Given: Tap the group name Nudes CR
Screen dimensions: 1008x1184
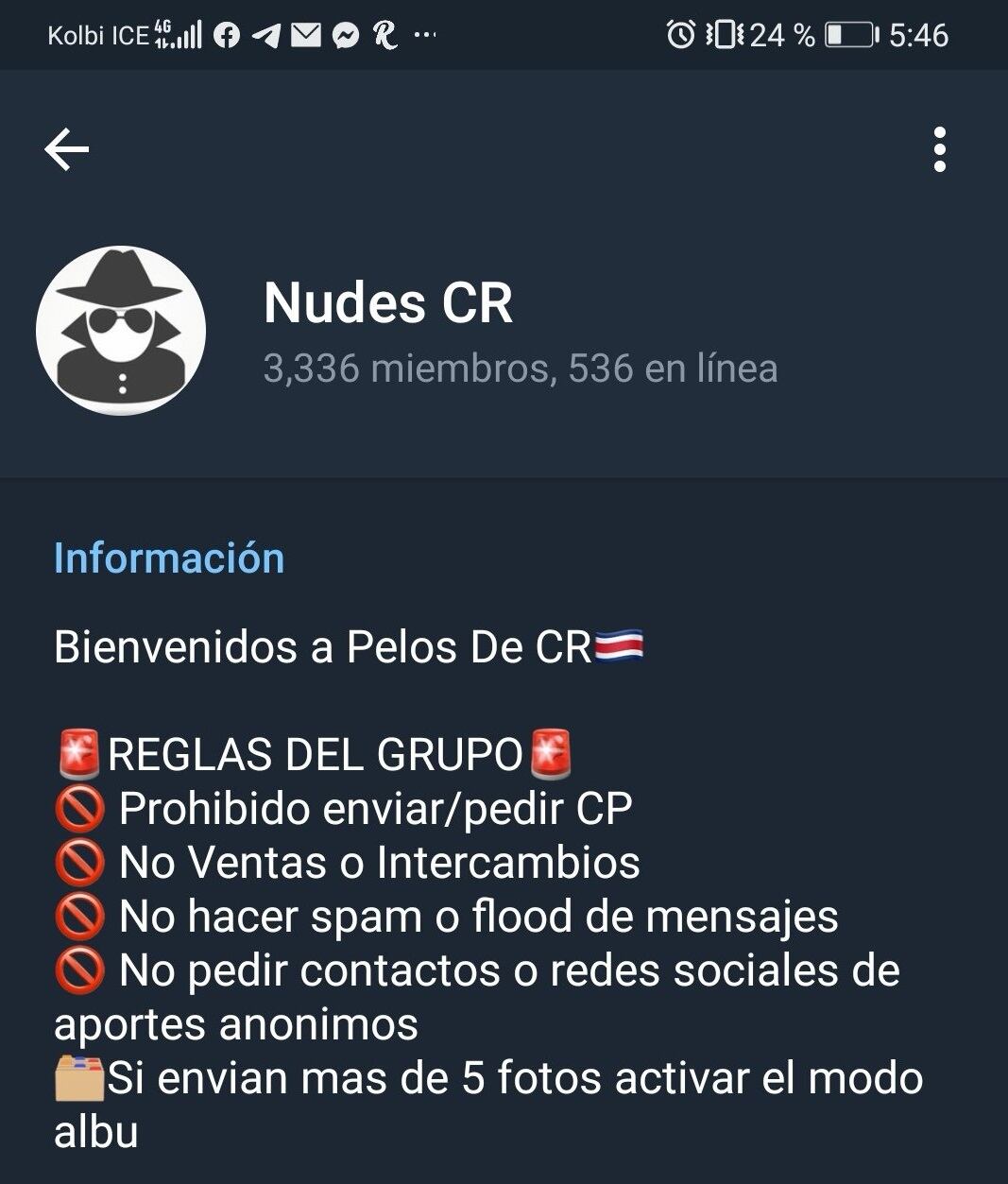Looking at the screenshot, I should pyautogui.click(x=387, y=303).
